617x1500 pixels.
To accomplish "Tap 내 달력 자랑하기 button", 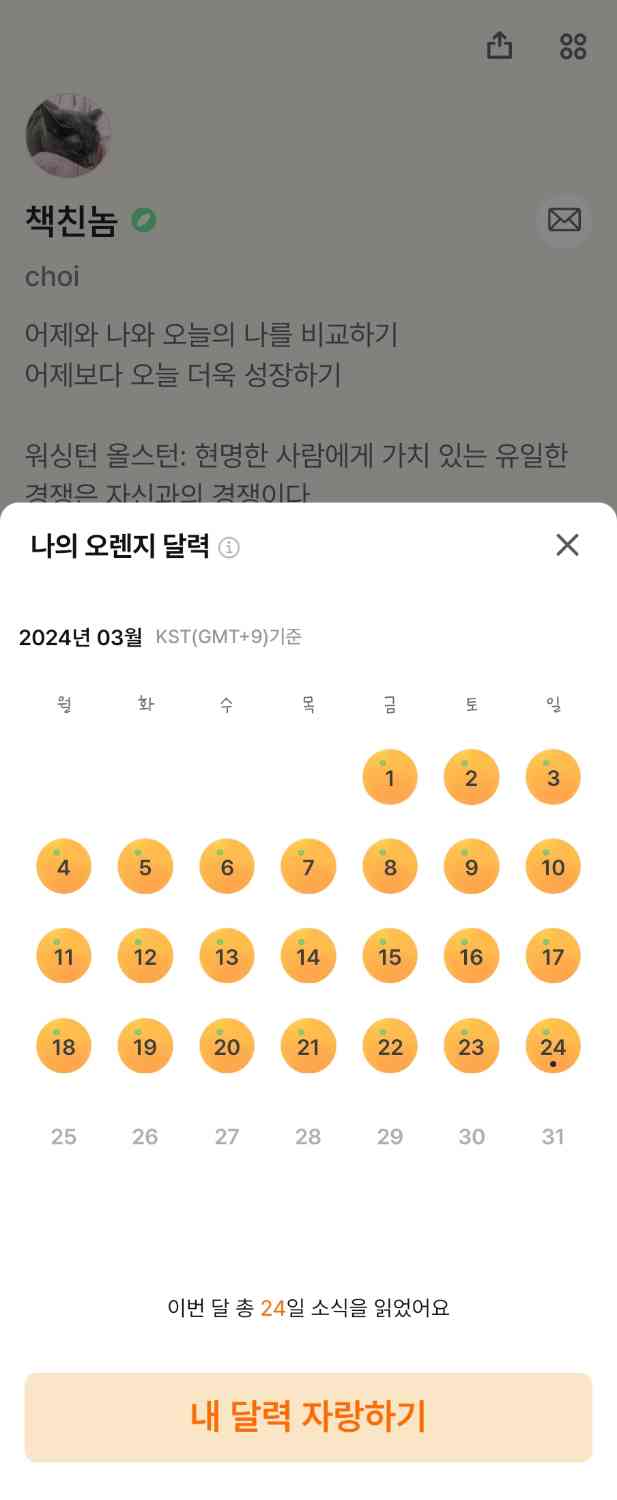I will pyautogui.click(x=308, y=1417).
